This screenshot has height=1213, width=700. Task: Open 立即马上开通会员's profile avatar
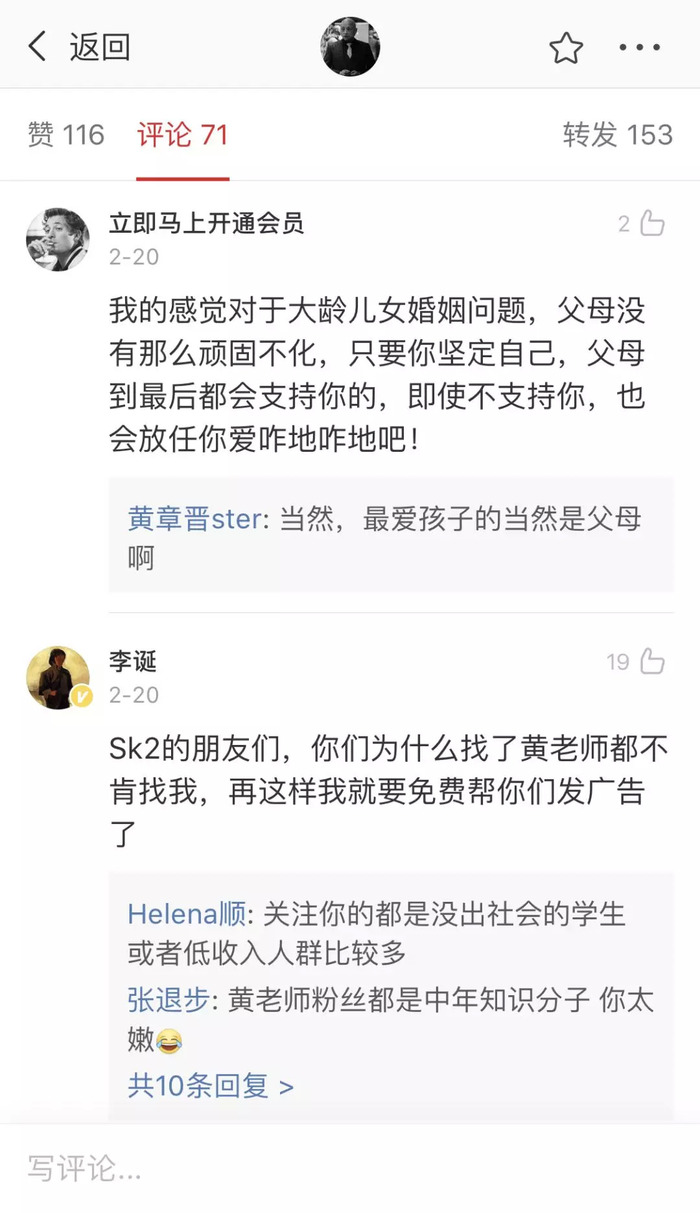57,239
